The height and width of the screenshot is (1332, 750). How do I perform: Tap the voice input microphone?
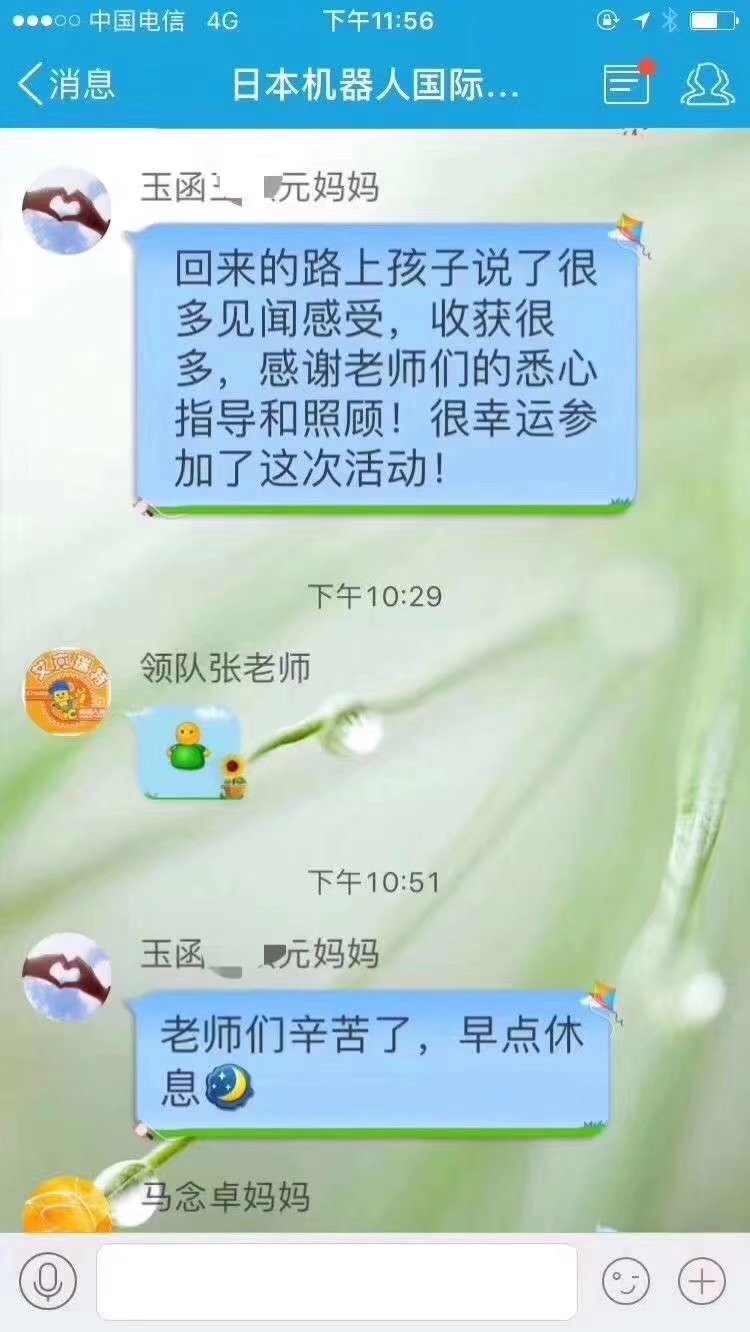coord(47,1280)
